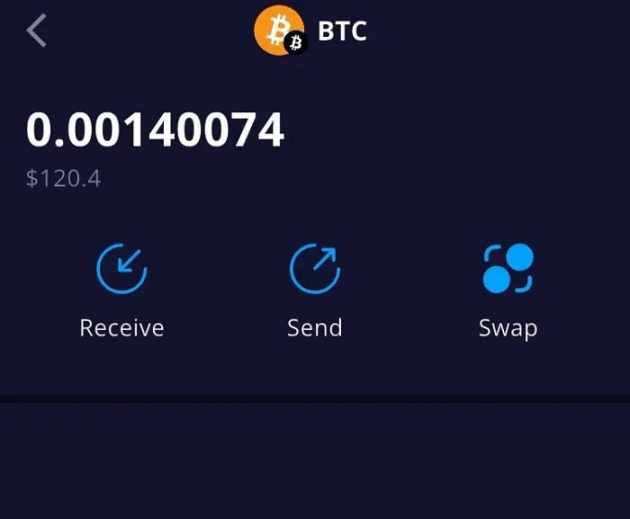The height and width of the screenshot is (519, 630).
Task: Go back using the top arrow
Action: click(x=37, y=31)
